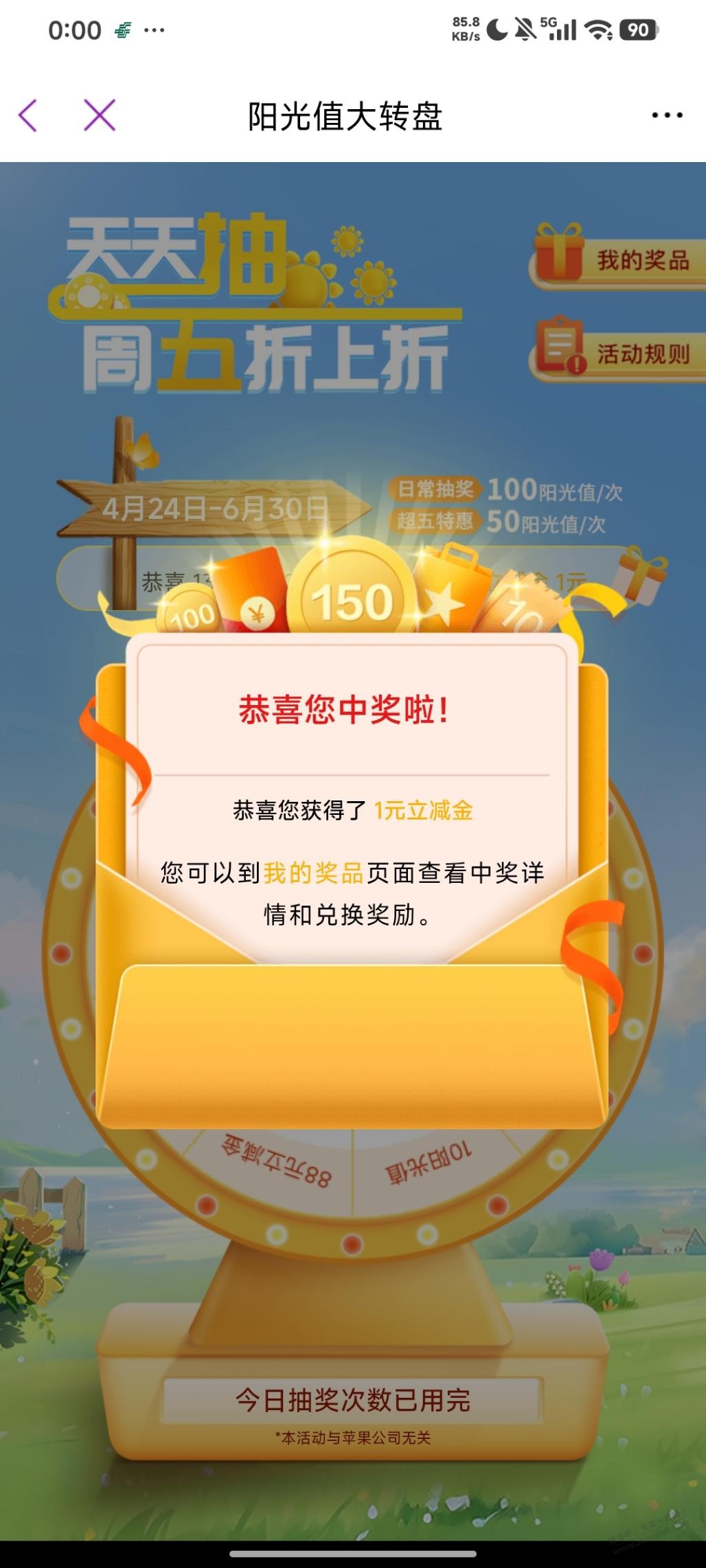
Task: Go back using the purple arrow
Action: (28, 115)
